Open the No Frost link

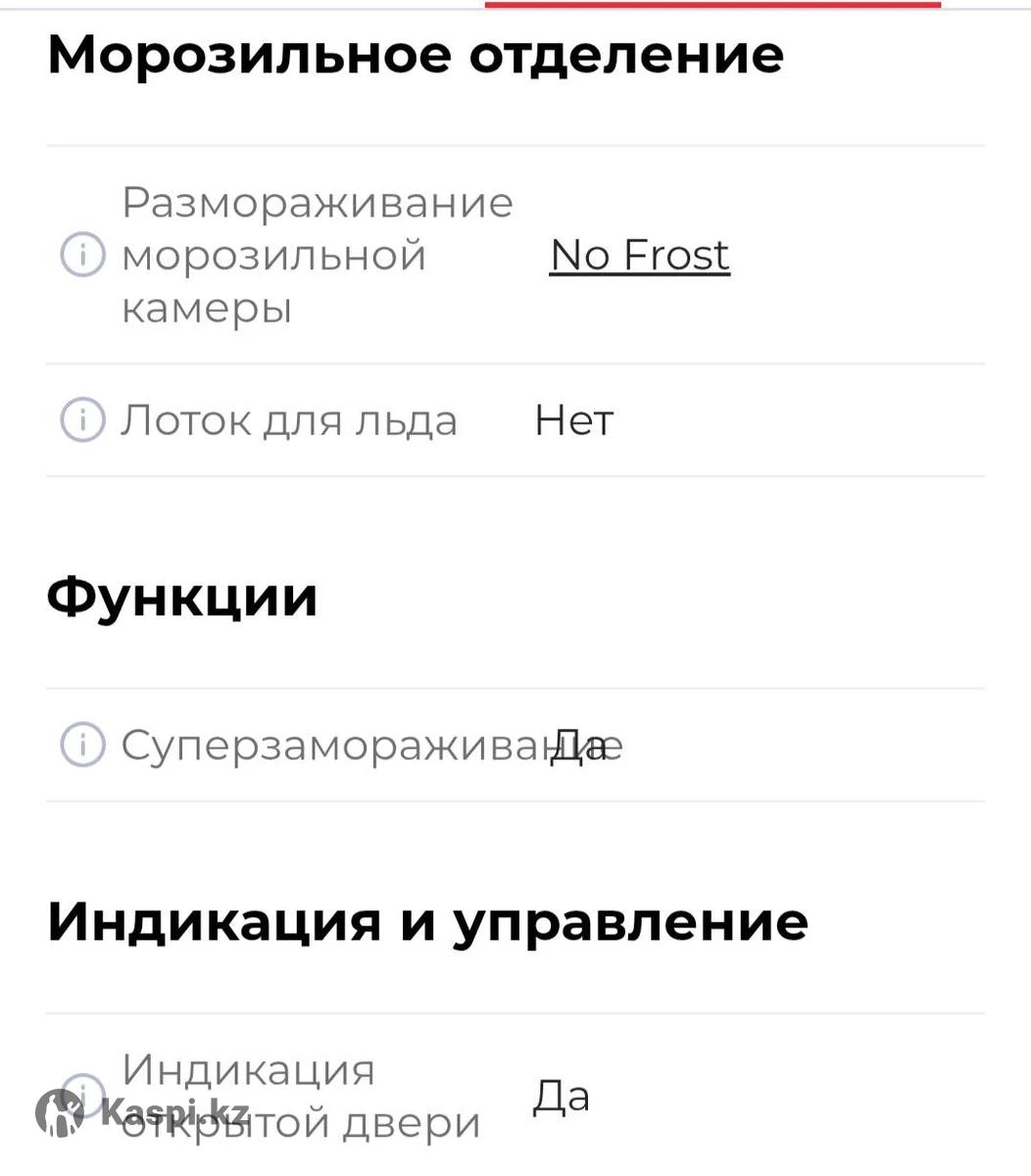(x=639, y=256)
